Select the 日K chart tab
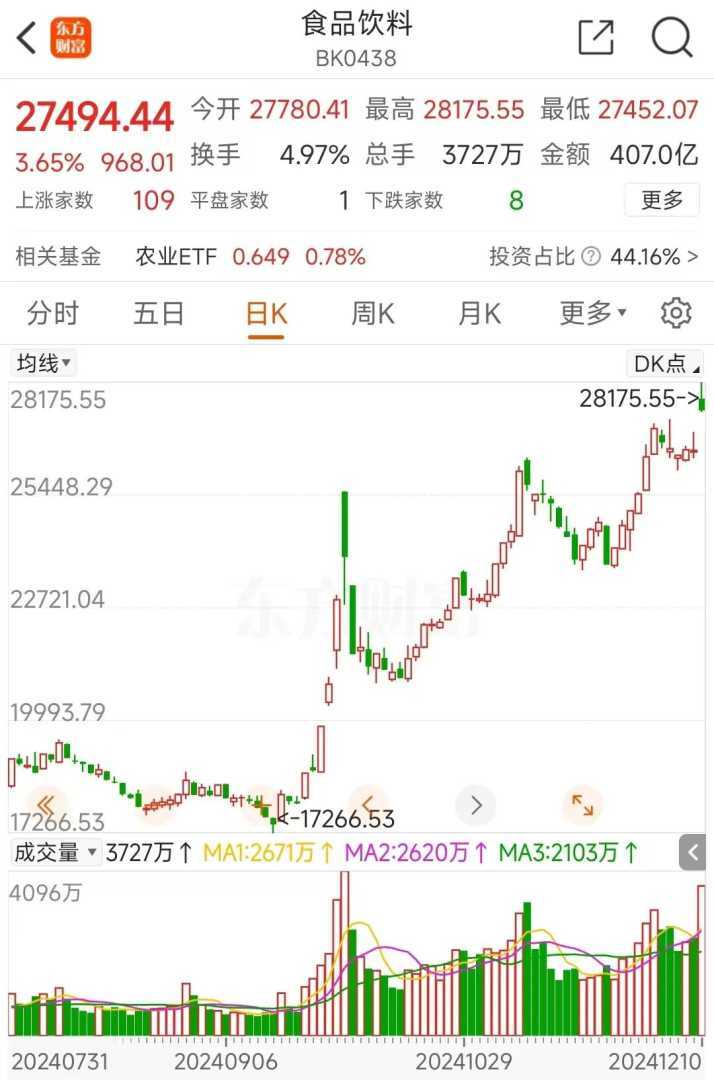The image size is (714, 1080). [x=266, y=314]
